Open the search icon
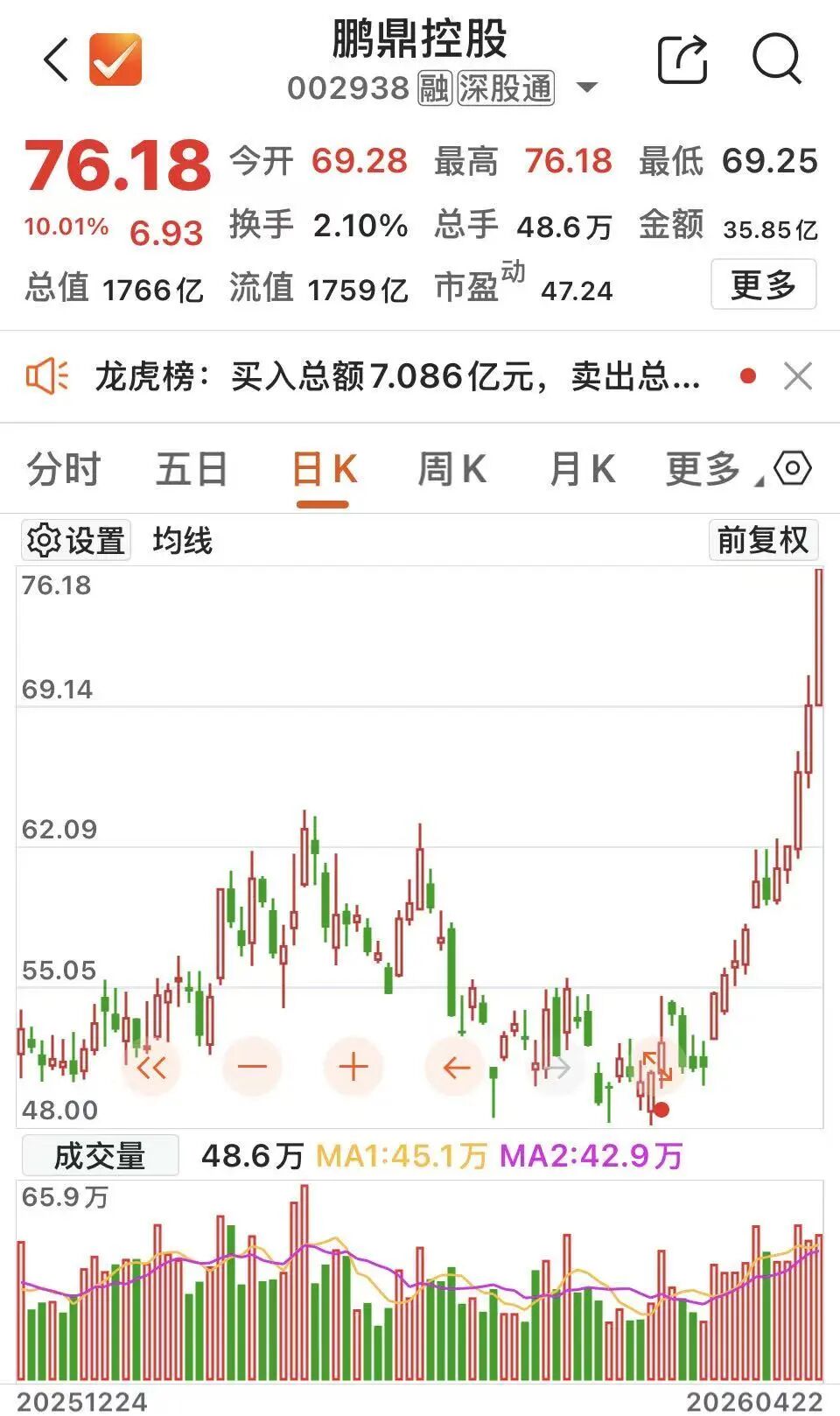 [x=775, y=59]
